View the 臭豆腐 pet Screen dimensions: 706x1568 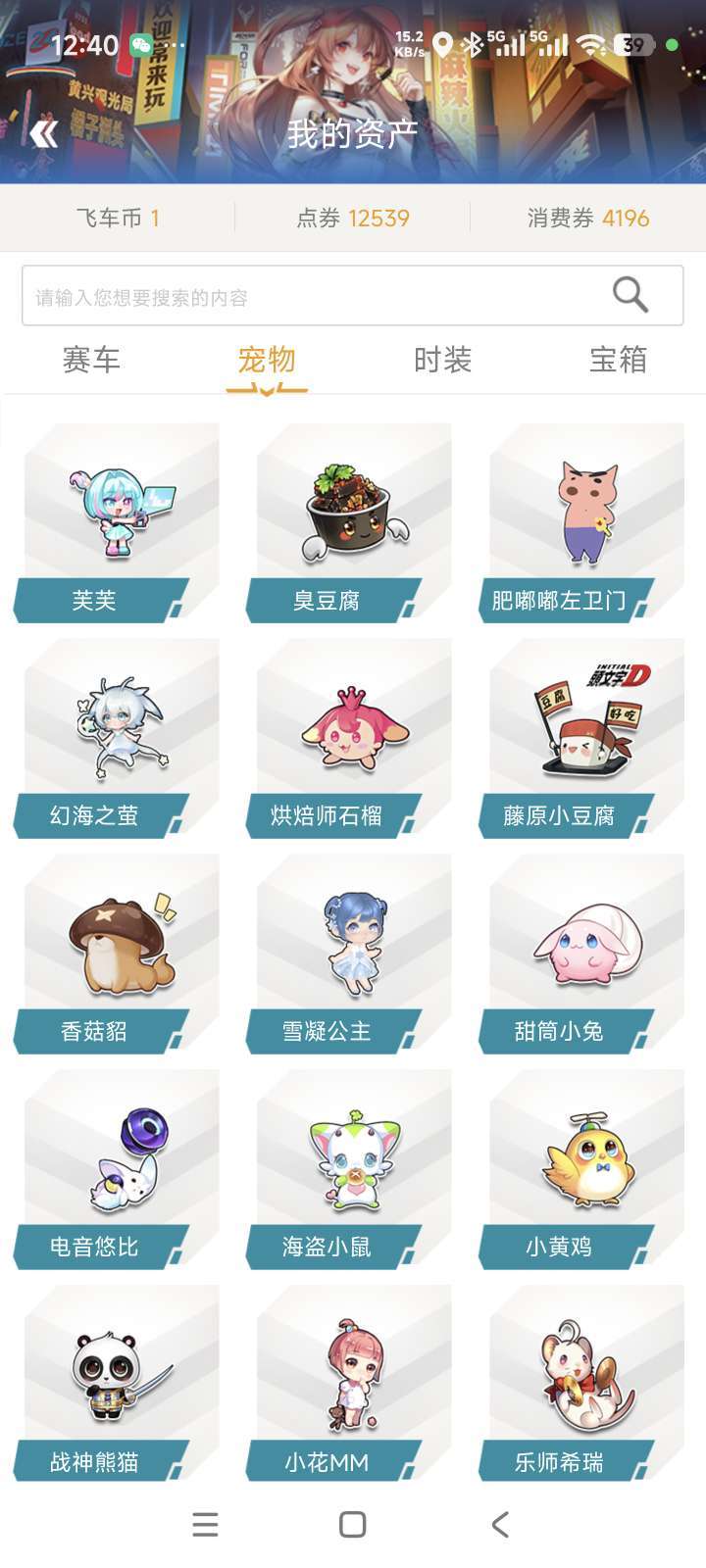(x=352, y=521)
